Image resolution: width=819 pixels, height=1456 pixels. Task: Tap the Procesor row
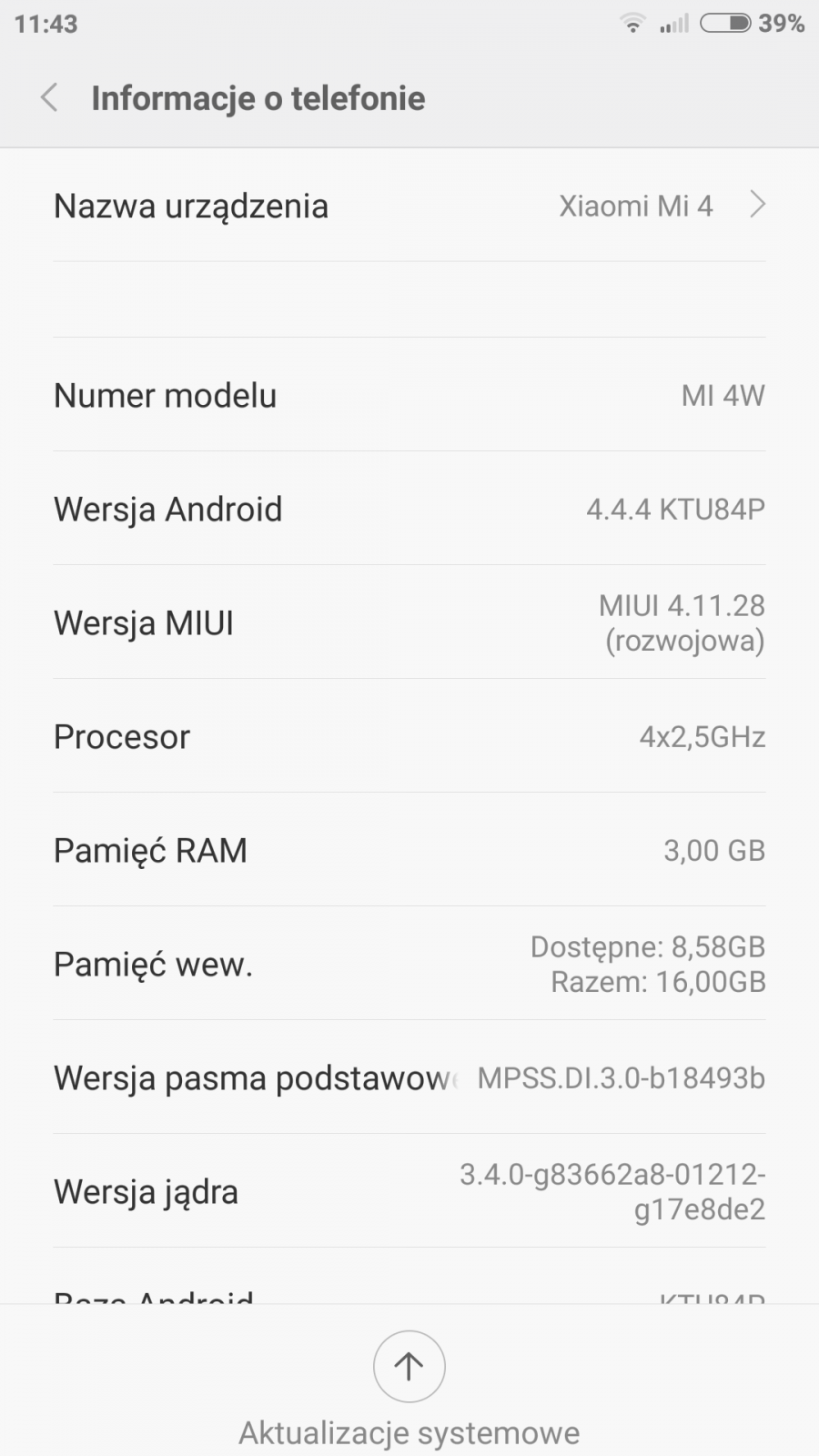tap(409, 737)
